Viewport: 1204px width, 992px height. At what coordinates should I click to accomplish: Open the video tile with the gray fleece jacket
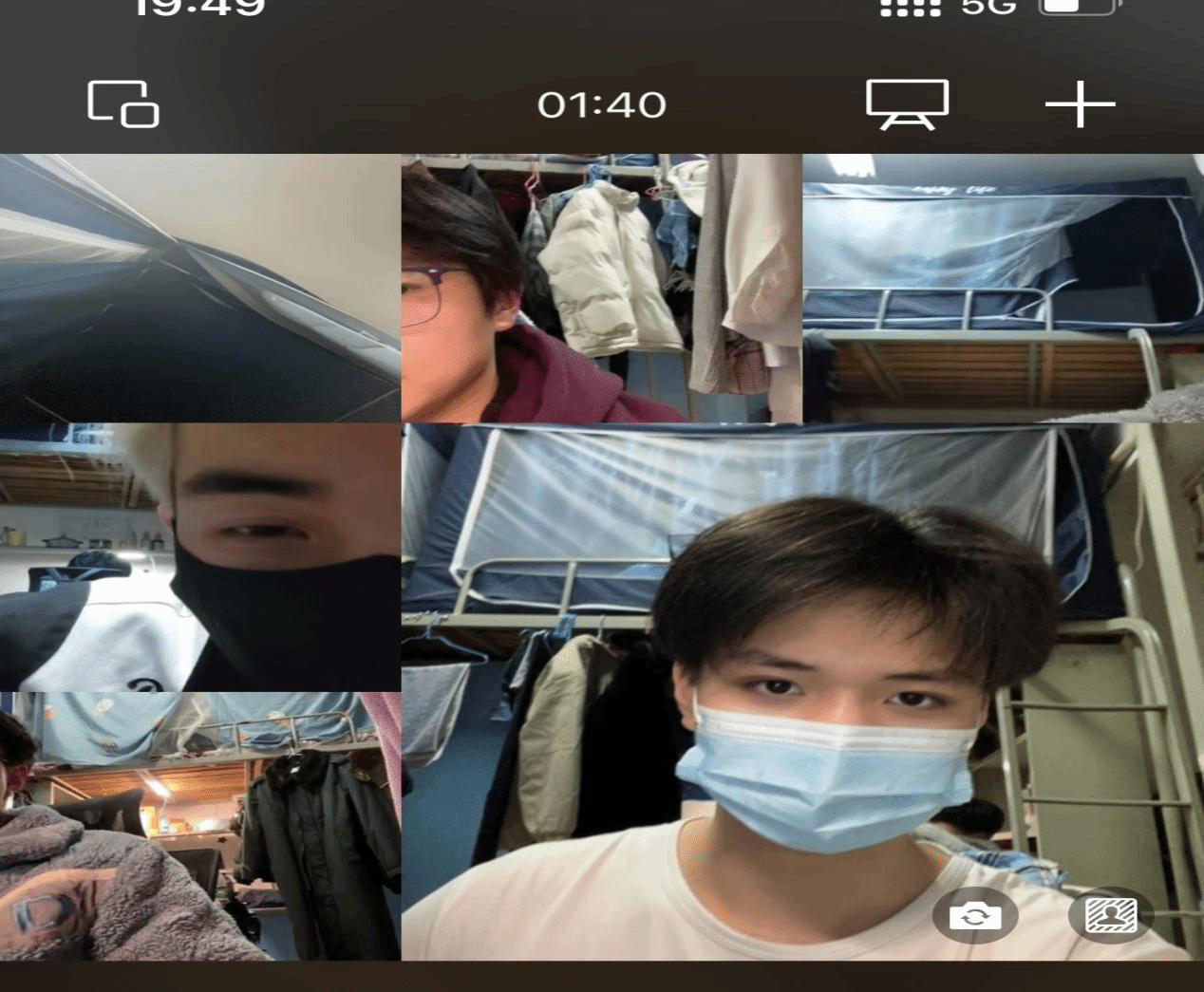pyautogui.click(x=199, y=826)
